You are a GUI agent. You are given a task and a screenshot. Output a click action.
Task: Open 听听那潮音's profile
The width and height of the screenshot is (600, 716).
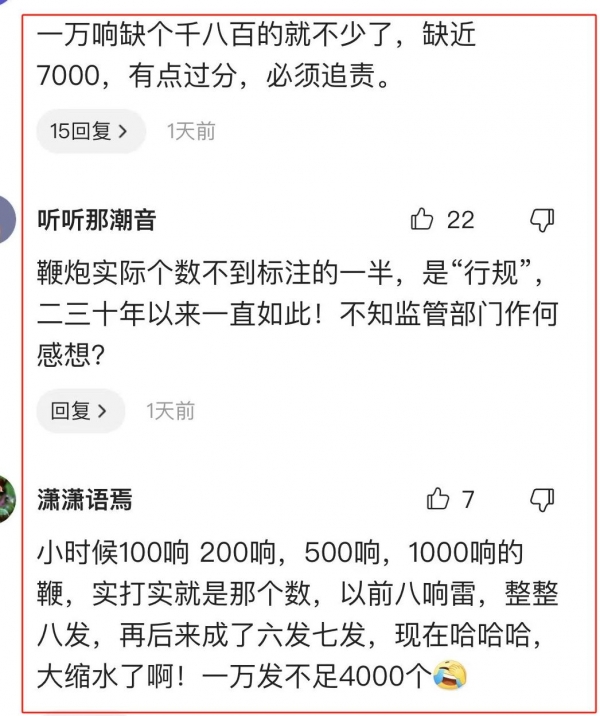point(97,220)
